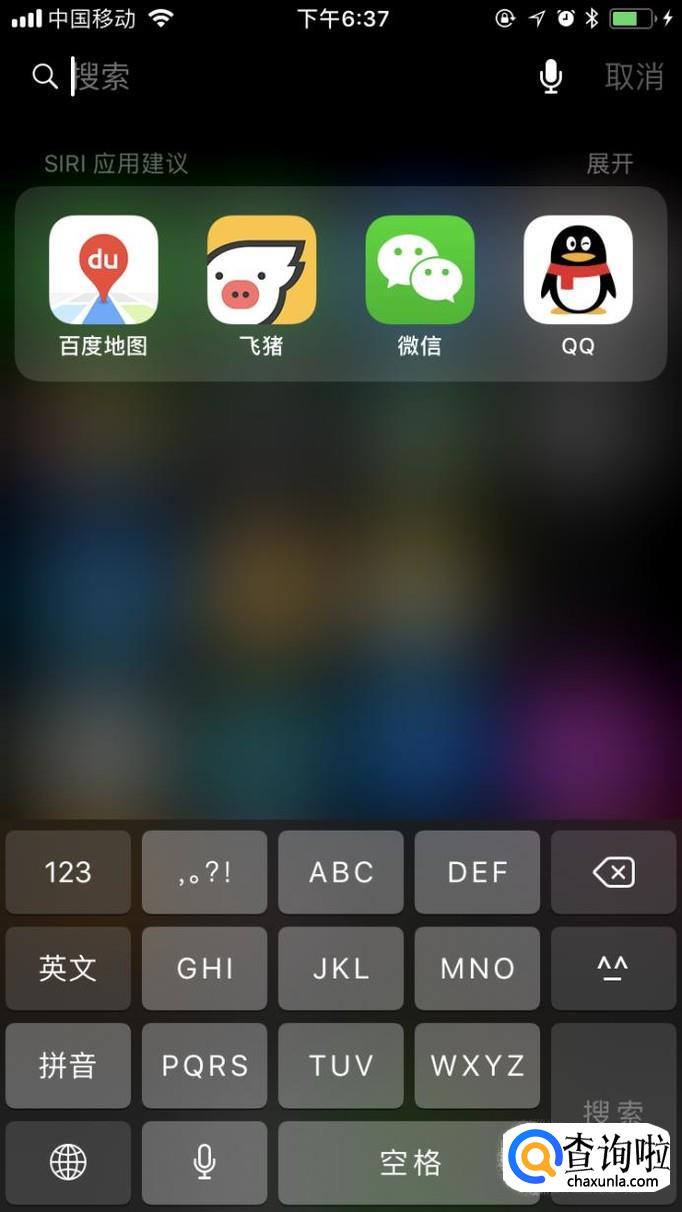Tap the 空格 space key

point(410,1162)
